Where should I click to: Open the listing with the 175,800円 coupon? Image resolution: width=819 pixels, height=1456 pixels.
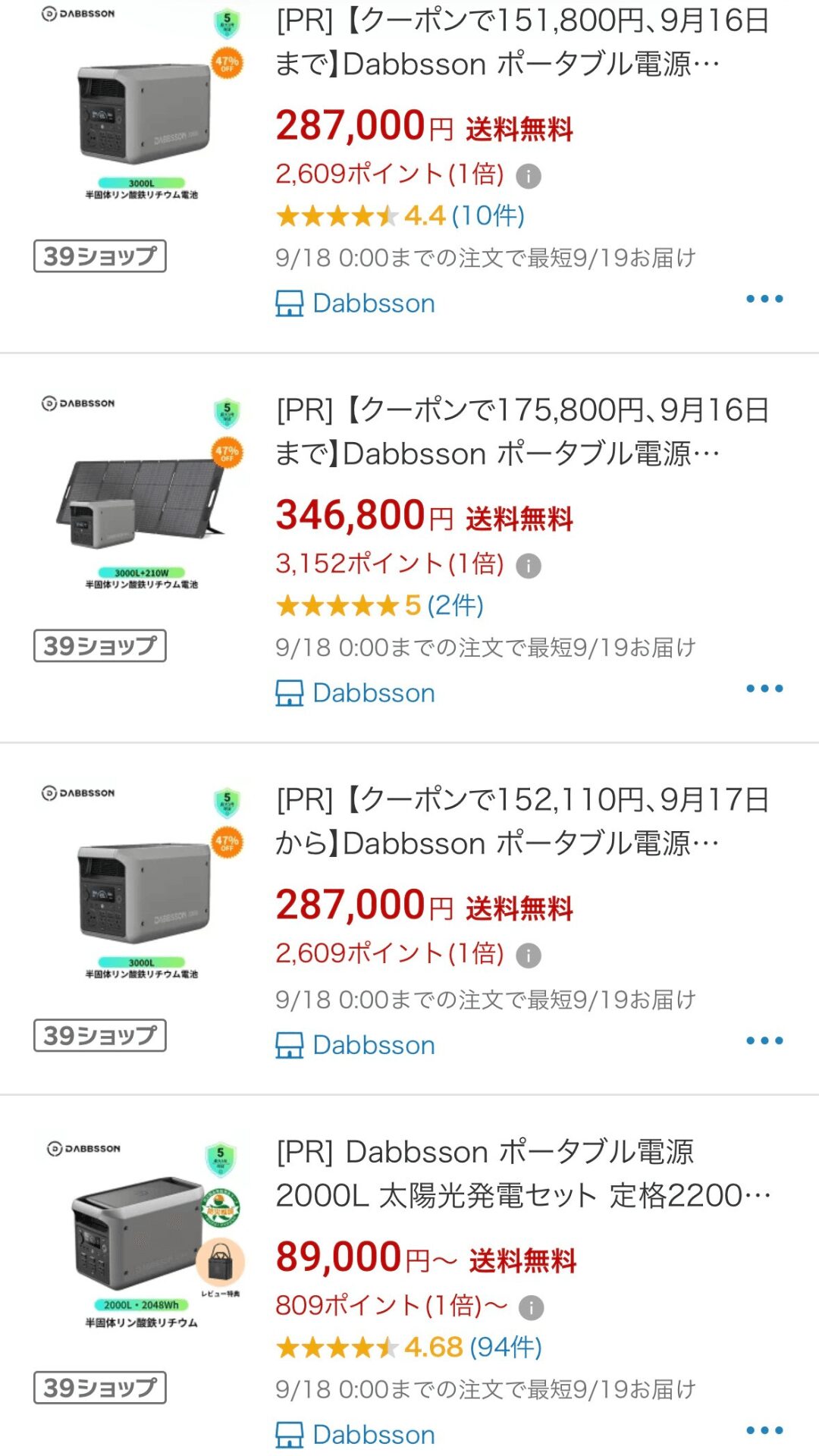[522, 431]
